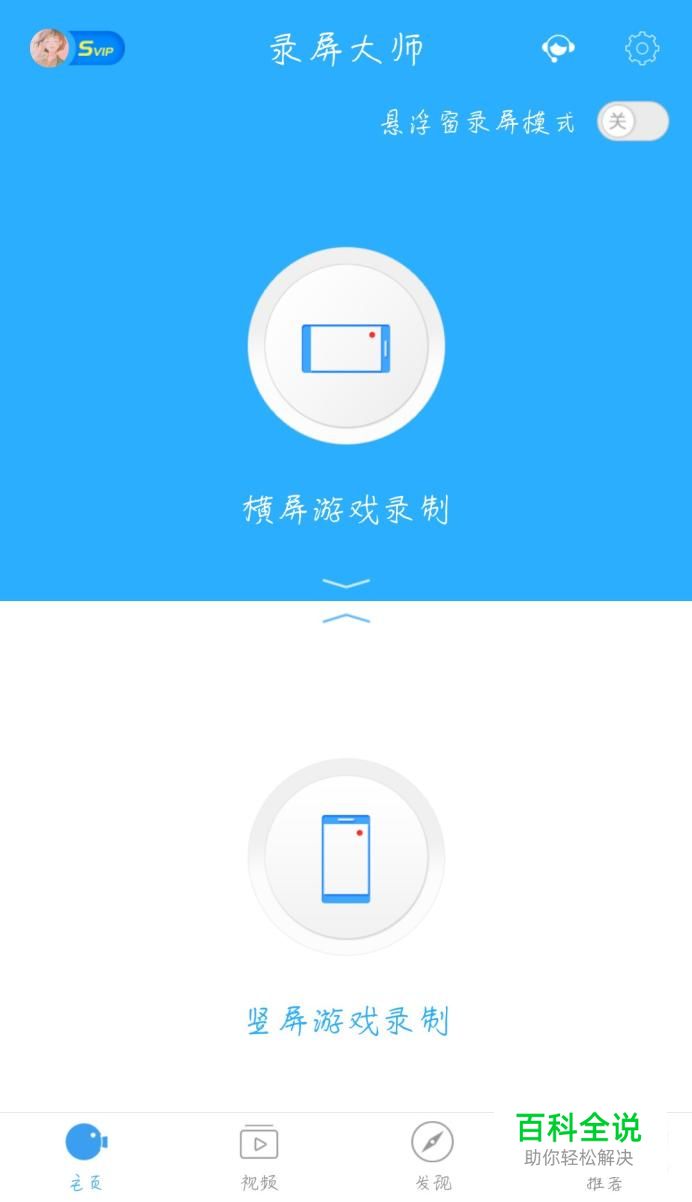Open settings gear icon
Screen dimensions: 692x1202
[x=642, y=48]
